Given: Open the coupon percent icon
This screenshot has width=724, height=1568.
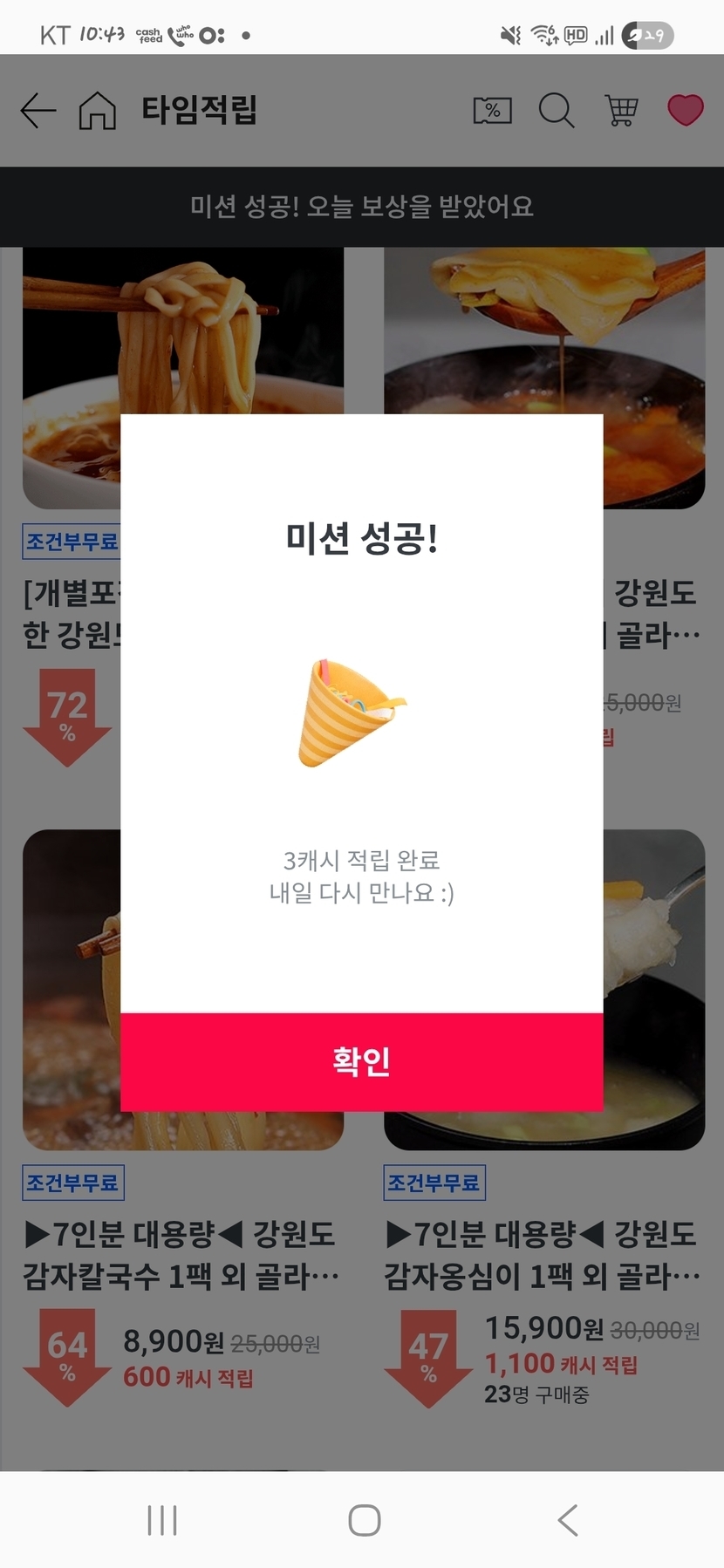Looking at the screenshot, I should point(492,111).
